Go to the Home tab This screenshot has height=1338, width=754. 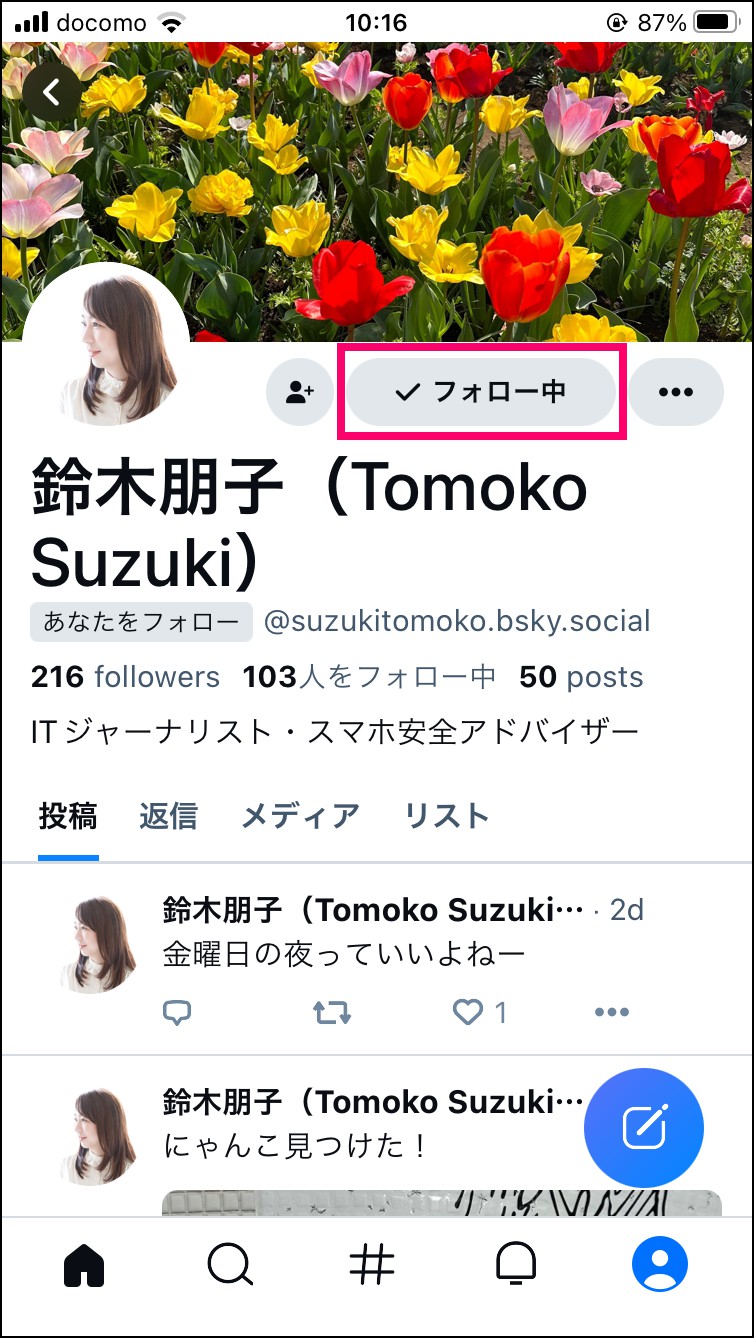tap(85, 1266)
